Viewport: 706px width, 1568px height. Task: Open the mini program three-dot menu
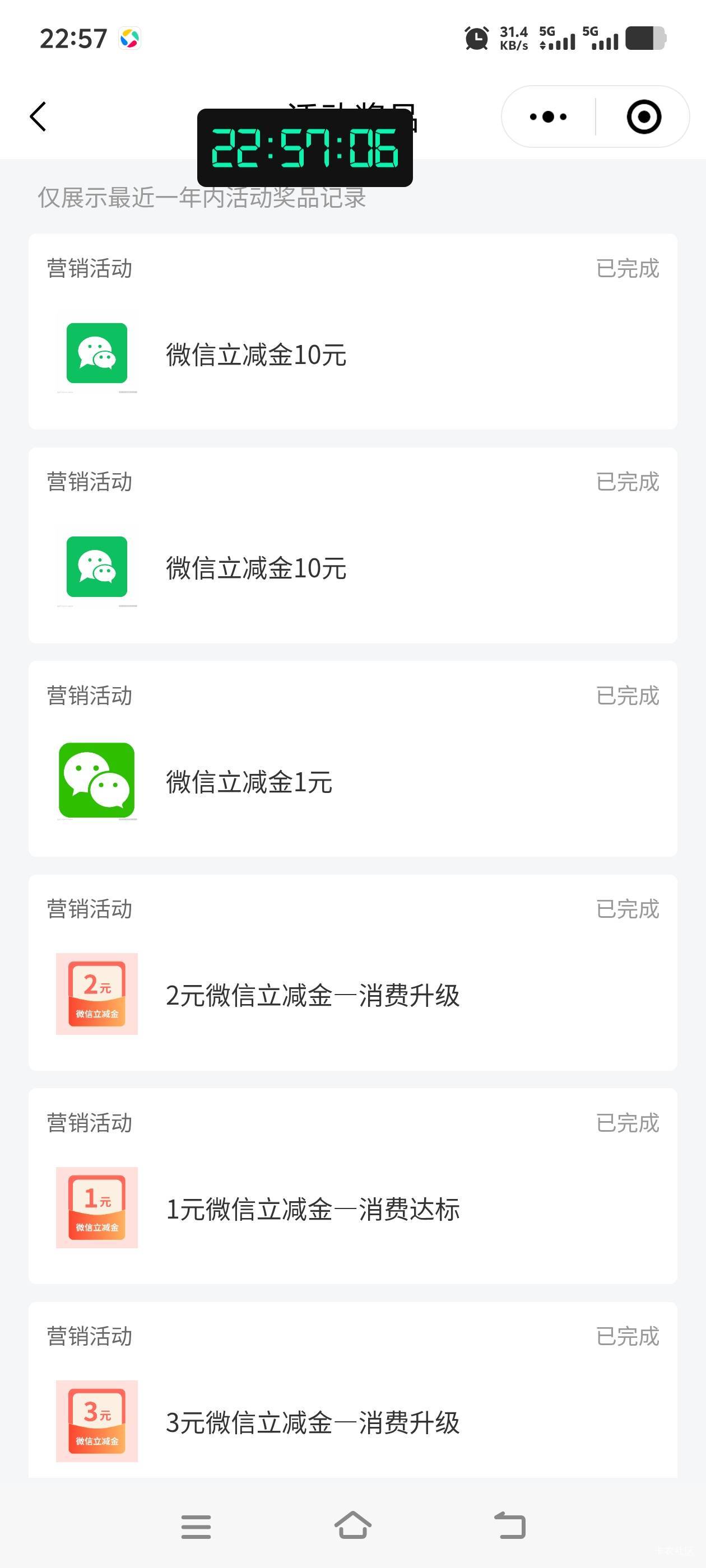(548, 116)
